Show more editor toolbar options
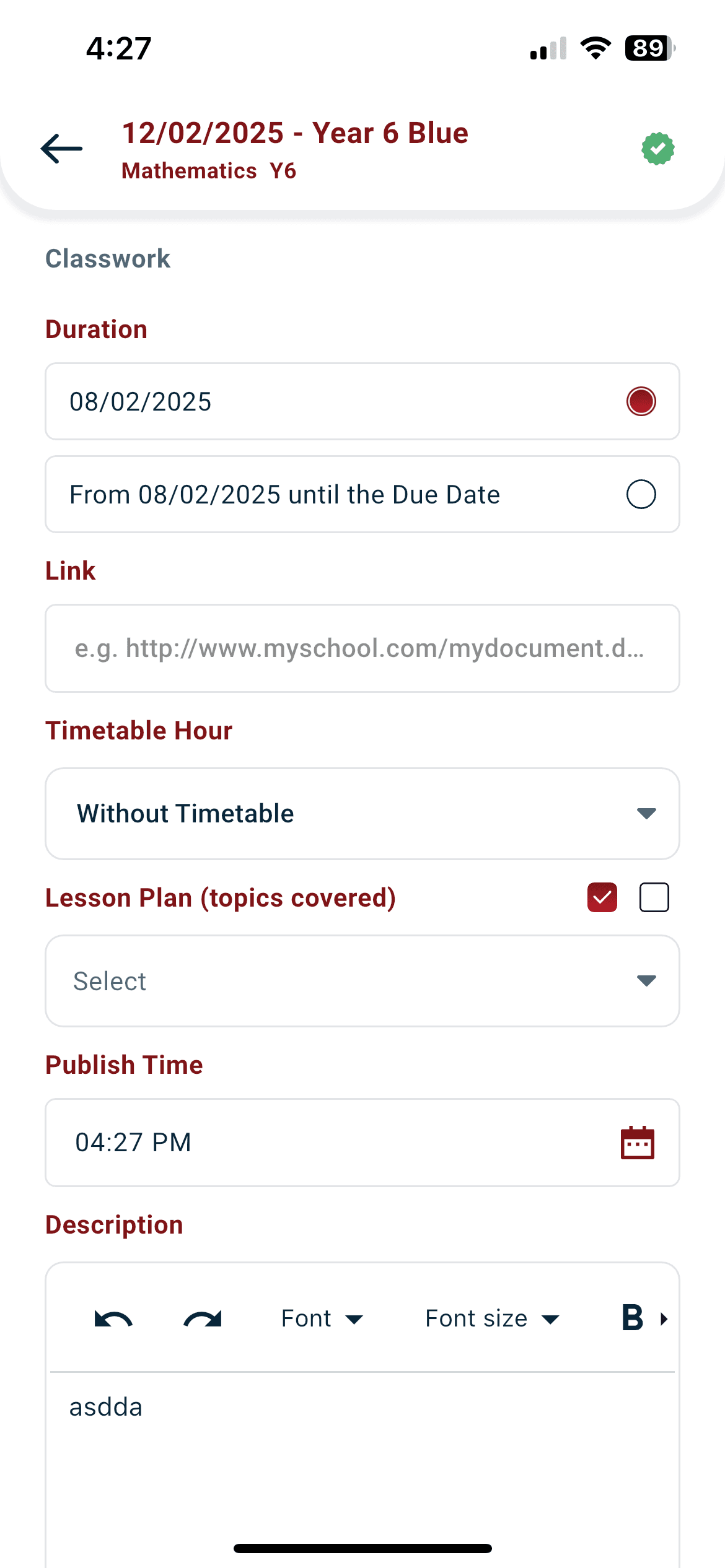 pos(664,1318)
